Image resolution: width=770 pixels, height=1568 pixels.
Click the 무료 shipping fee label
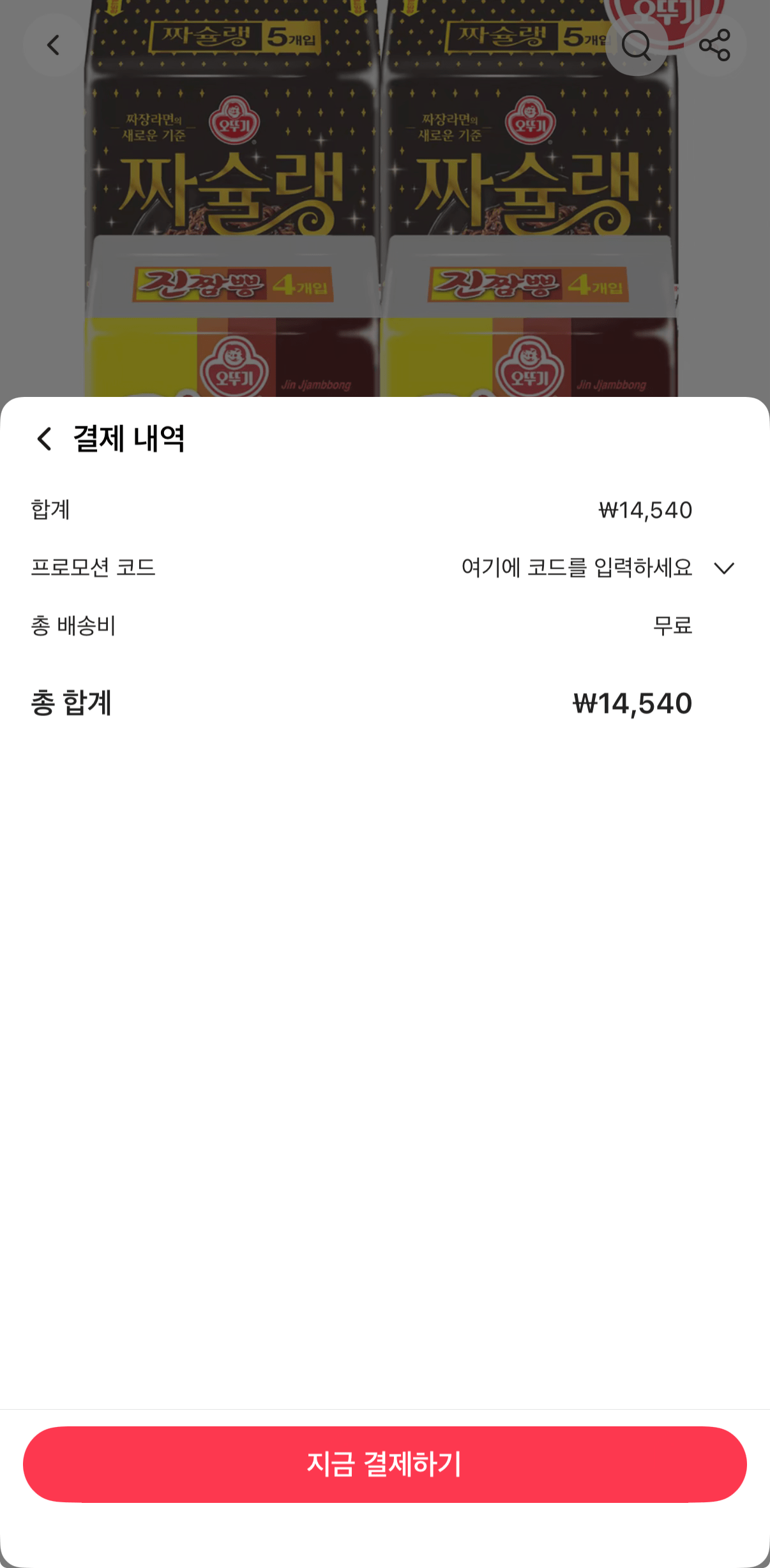[674, 627]
